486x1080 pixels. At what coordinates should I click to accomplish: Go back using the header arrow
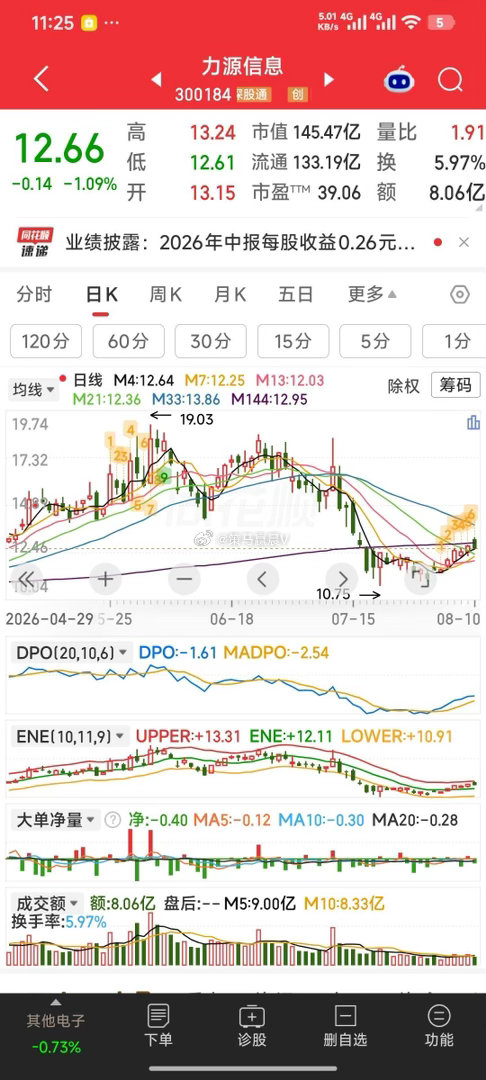coord(41,80)
